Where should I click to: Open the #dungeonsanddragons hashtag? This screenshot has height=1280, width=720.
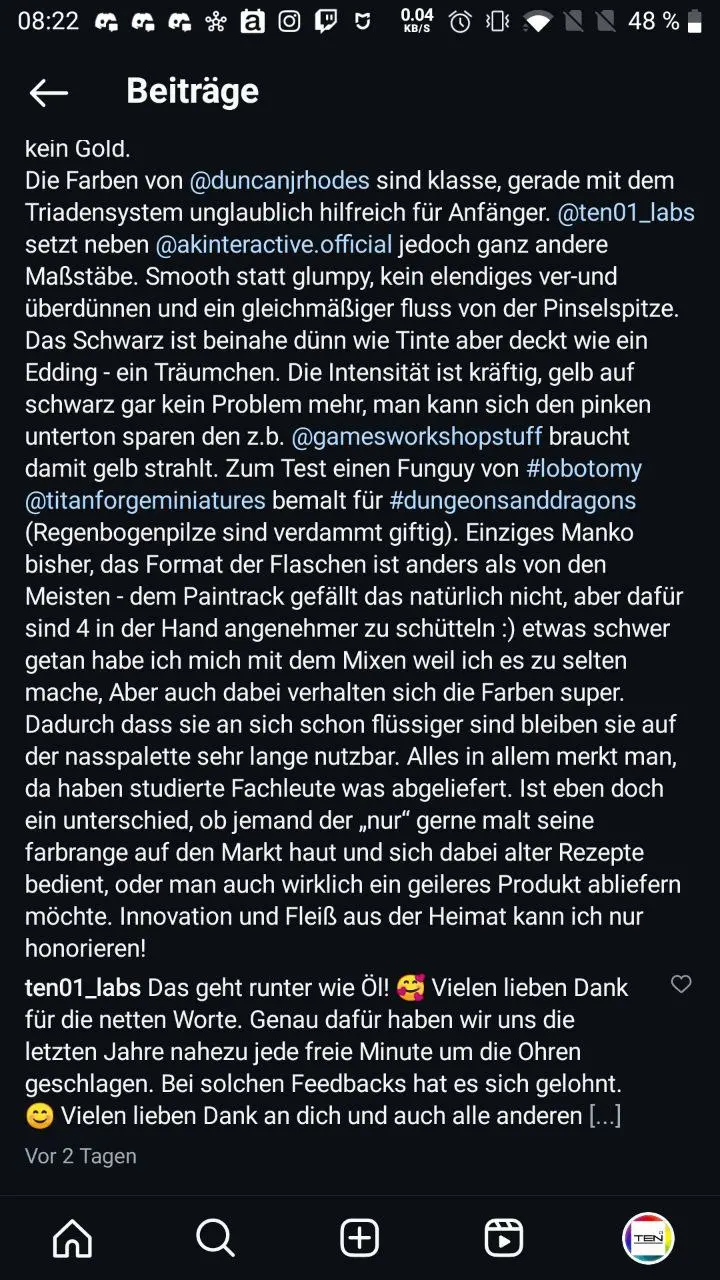512,501
